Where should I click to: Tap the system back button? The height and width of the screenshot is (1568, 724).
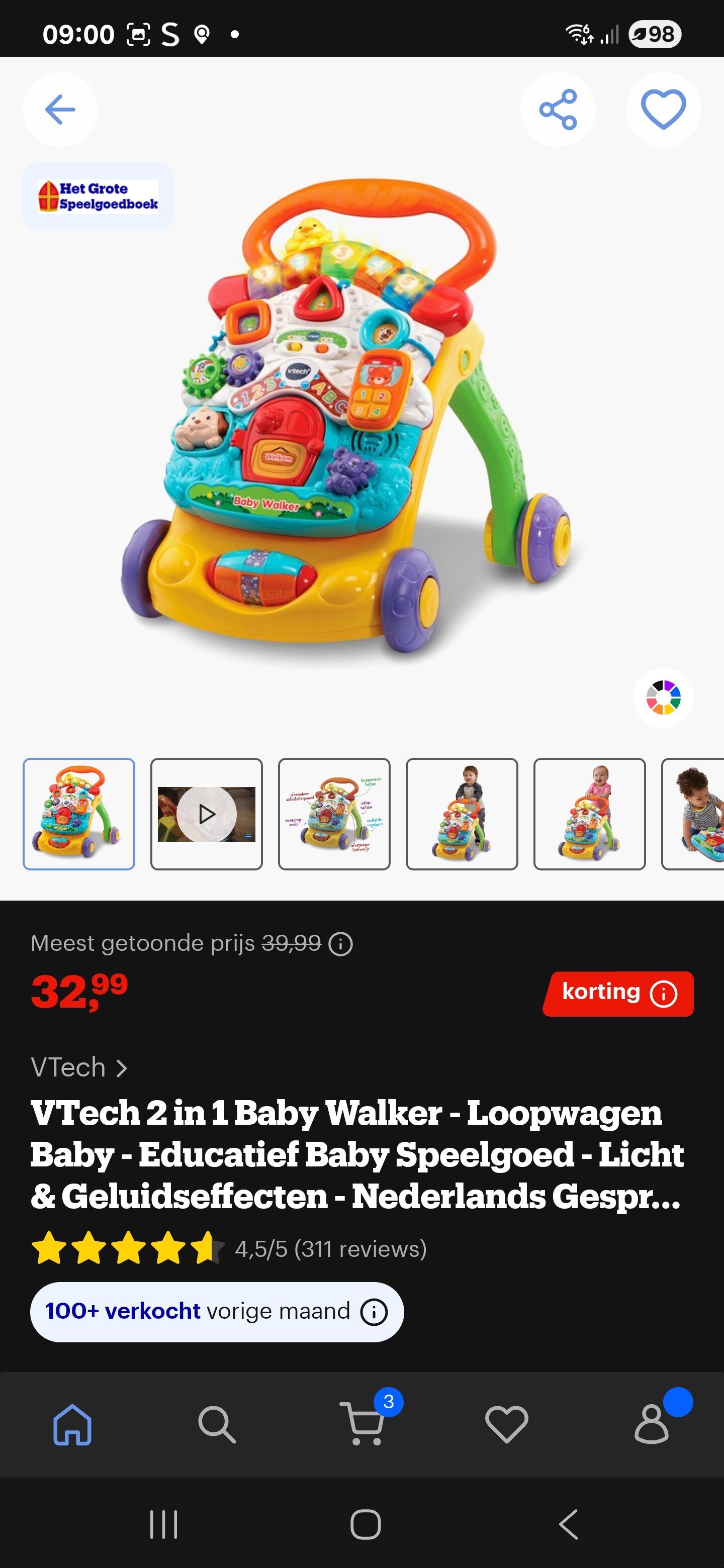[568, 1524]
